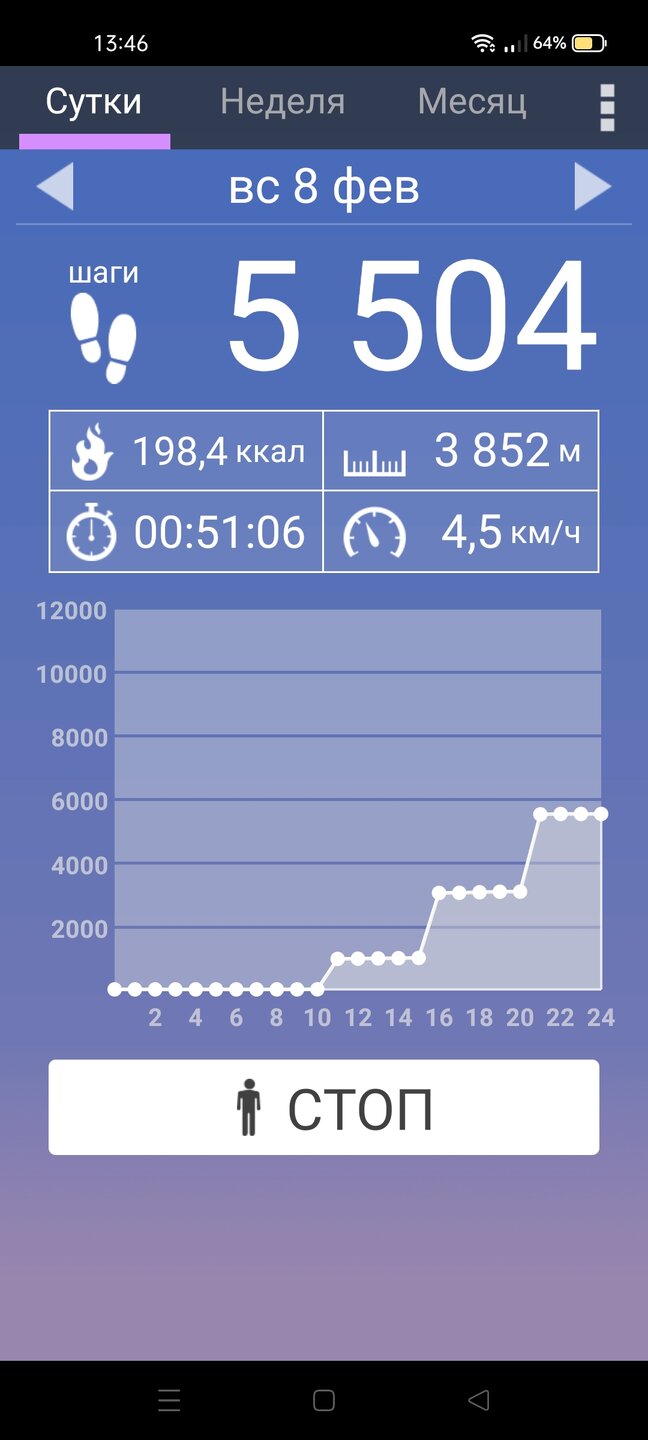Screen dimensions: 648x1440
Task: Open the three-dot overflow menu
Action: (606, 107)
